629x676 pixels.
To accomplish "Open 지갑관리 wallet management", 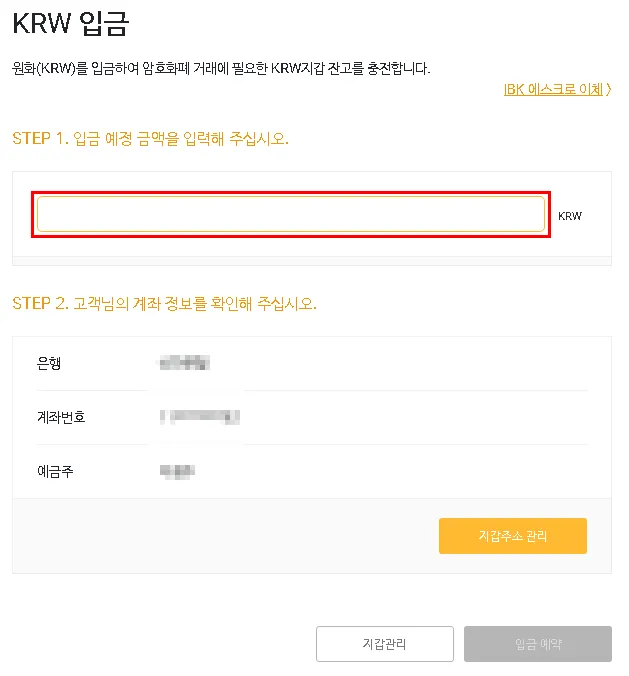I will click(x=384, y=644).
